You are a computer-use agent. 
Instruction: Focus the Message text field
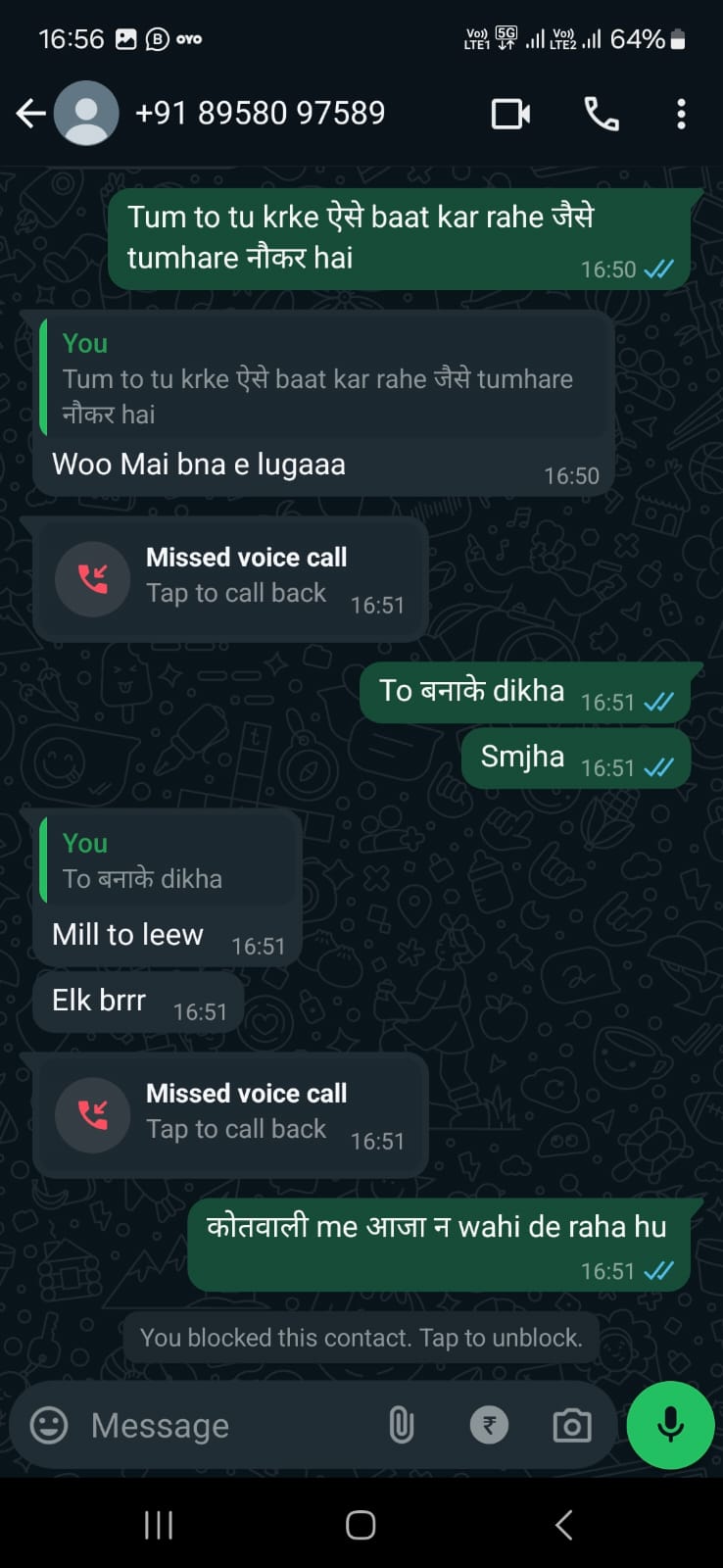click(x=225, y=1425)
